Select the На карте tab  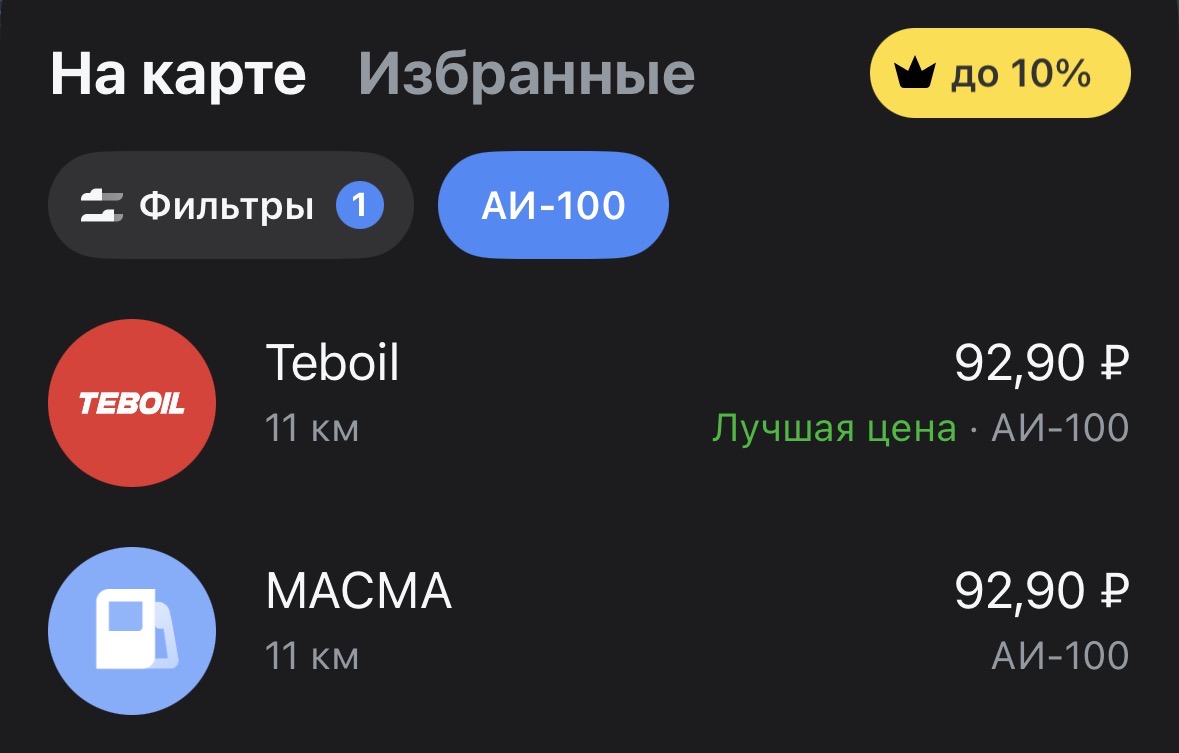click(178, 75)
